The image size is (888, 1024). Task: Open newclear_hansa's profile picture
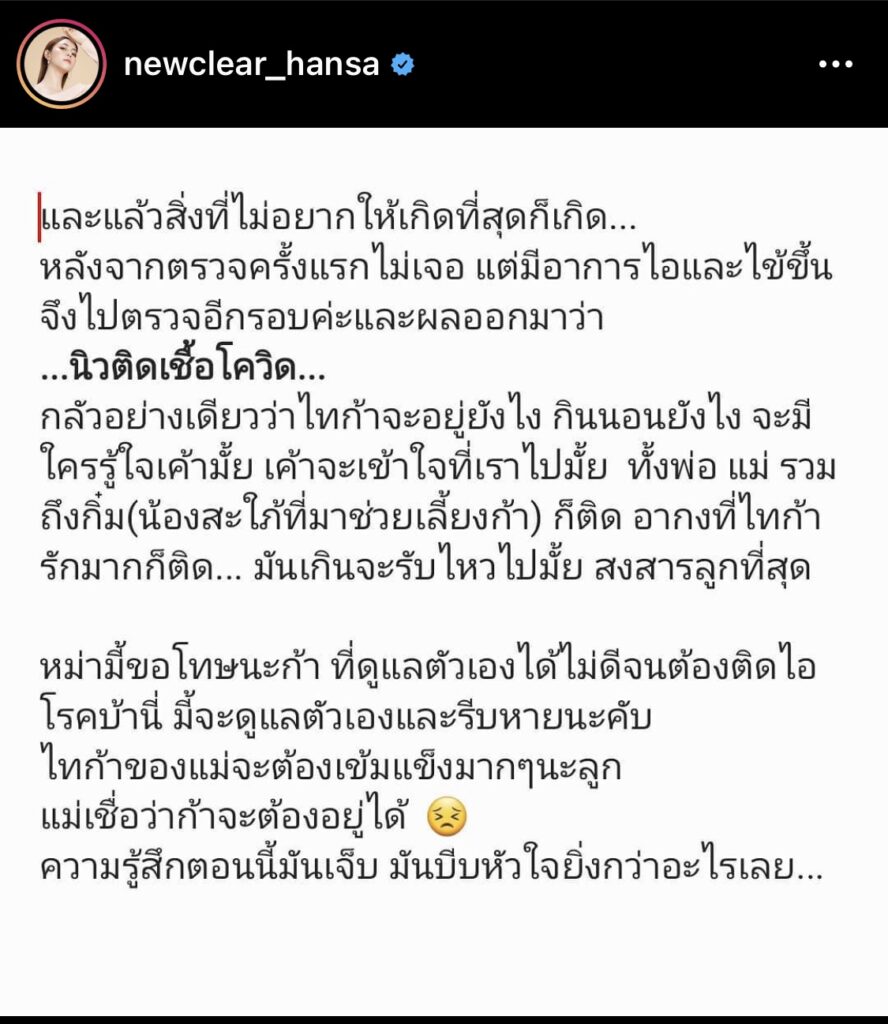click(x=62, y=64)
